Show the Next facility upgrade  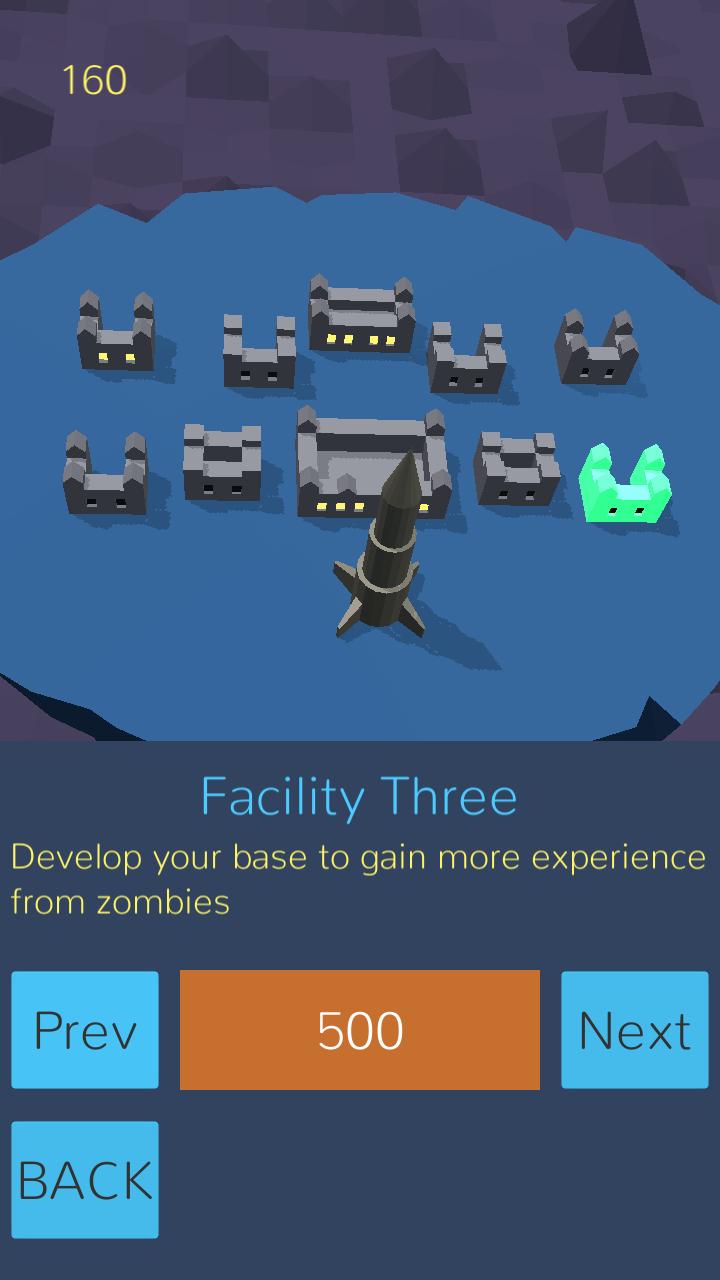click(x=634, y=1030)
